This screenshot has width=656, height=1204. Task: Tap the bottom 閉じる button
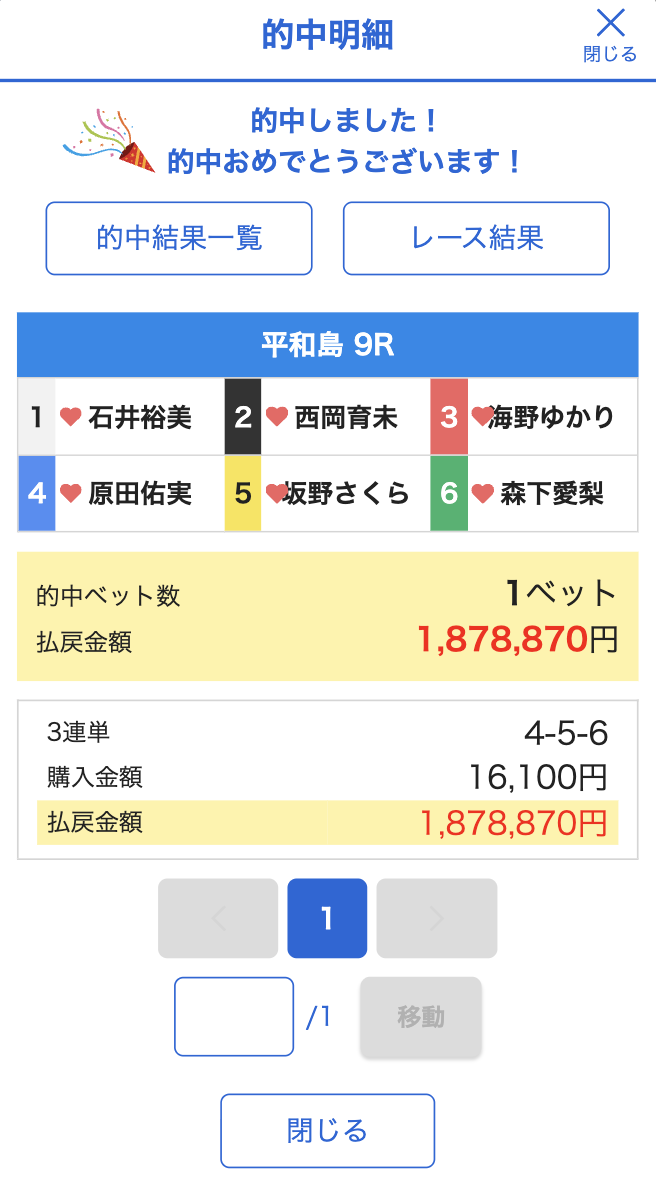[327, 1131]
